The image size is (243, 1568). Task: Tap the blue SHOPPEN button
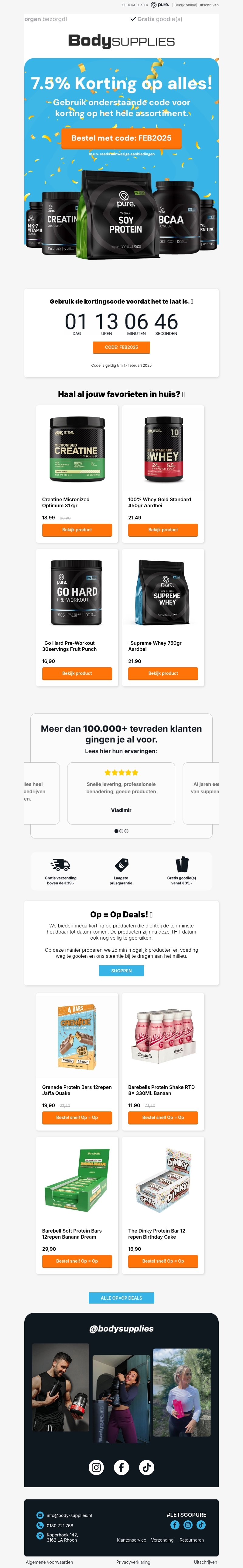coord(121,971)
